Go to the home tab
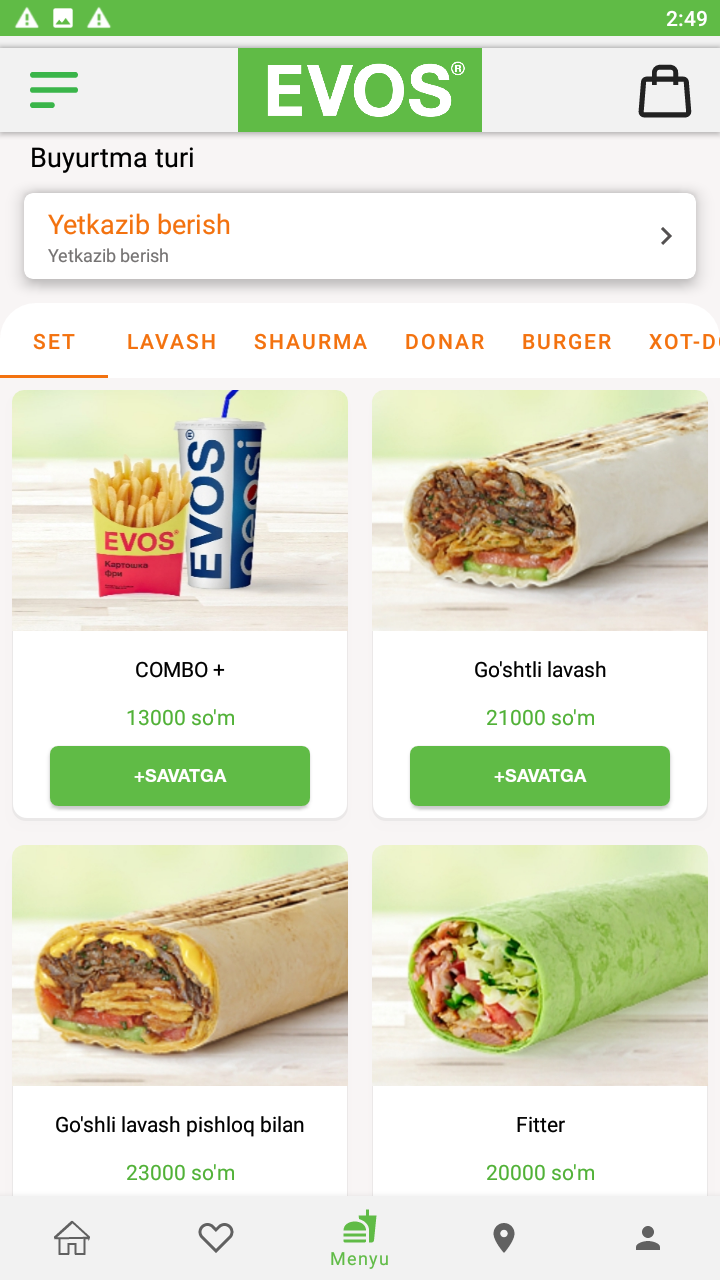Image resolution: width=720 pixels, height=1280 pixels. click(72, 1238)
